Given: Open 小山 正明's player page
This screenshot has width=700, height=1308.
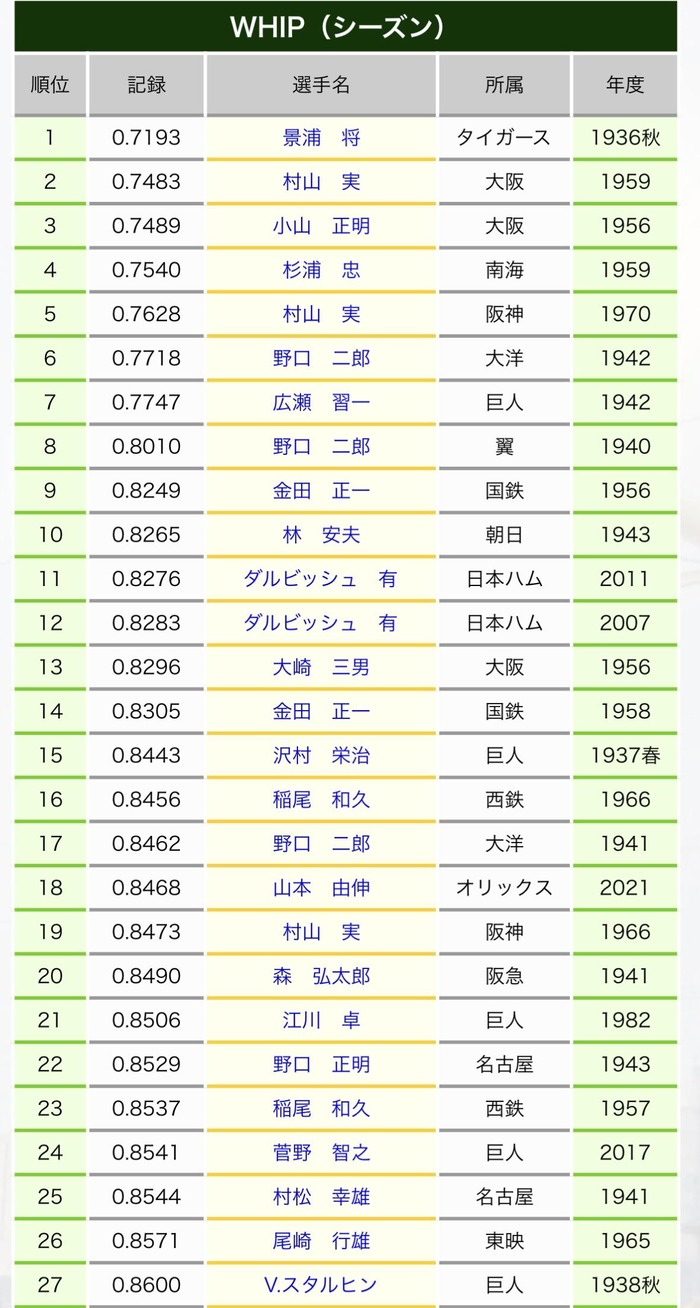Looking at the screenshot, I should pos(321,226).
